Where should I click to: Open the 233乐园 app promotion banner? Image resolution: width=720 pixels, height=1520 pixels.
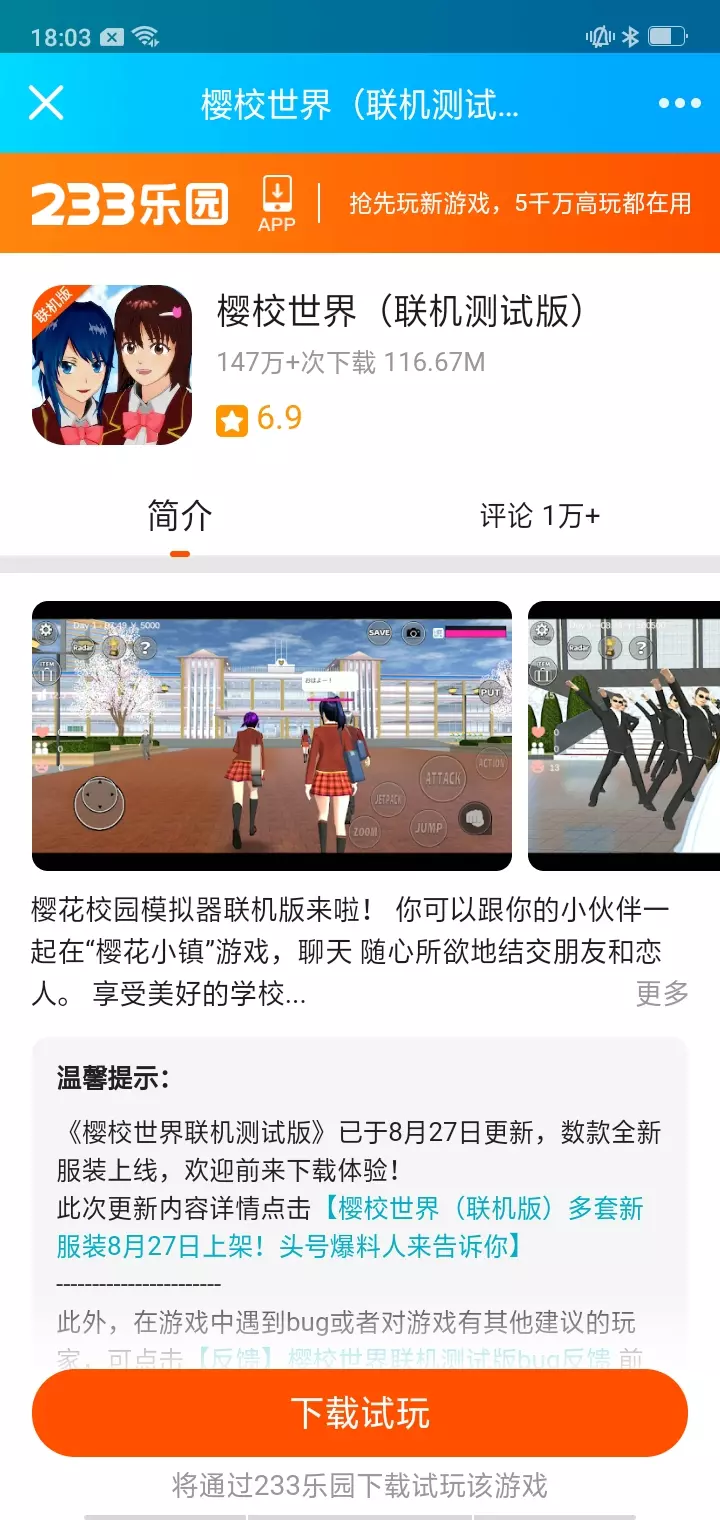click(x=360, y=203)
